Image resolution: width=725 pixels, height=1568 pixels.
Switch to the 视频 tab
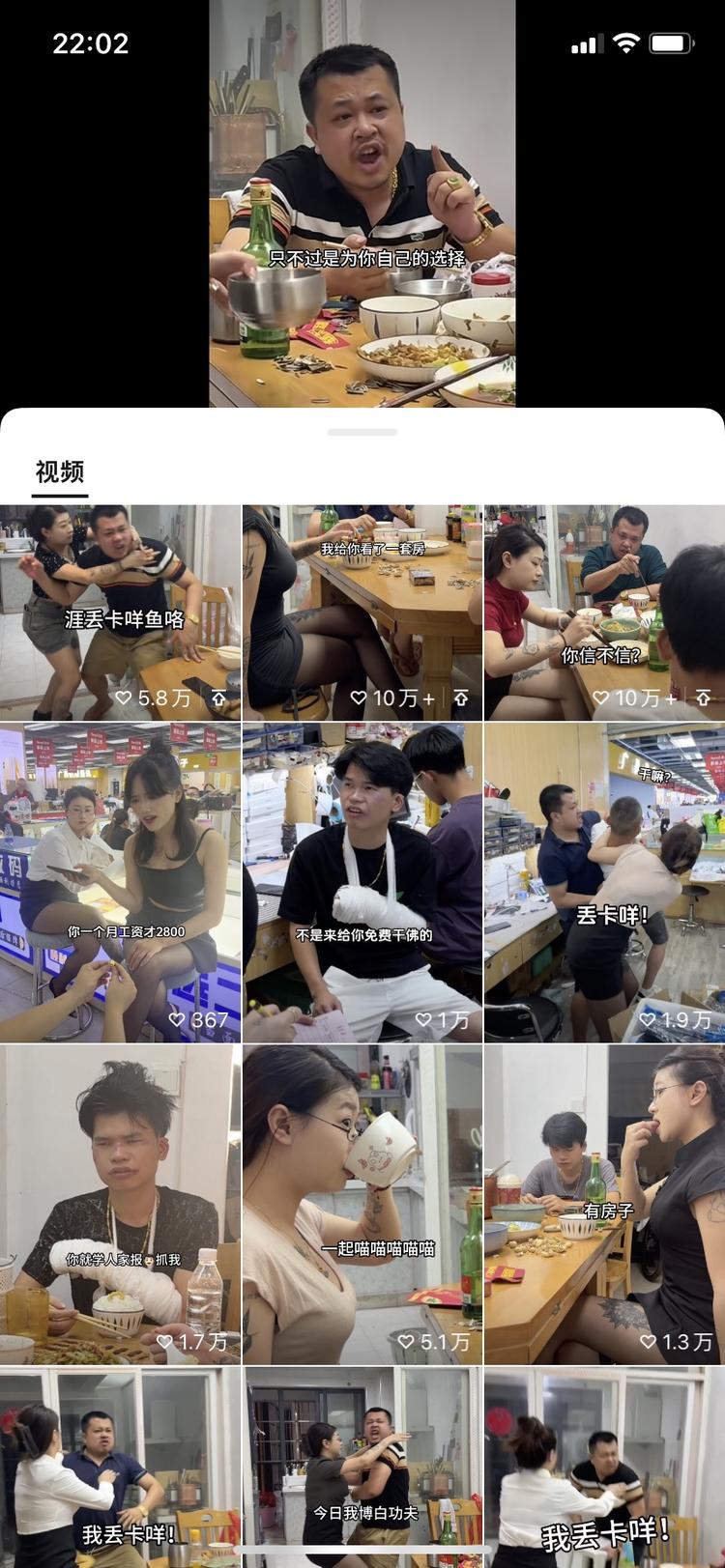coord(61,472)
